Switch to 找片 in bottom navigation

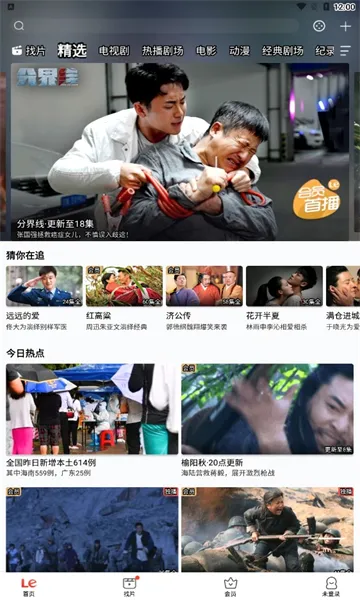click(130, 587)
